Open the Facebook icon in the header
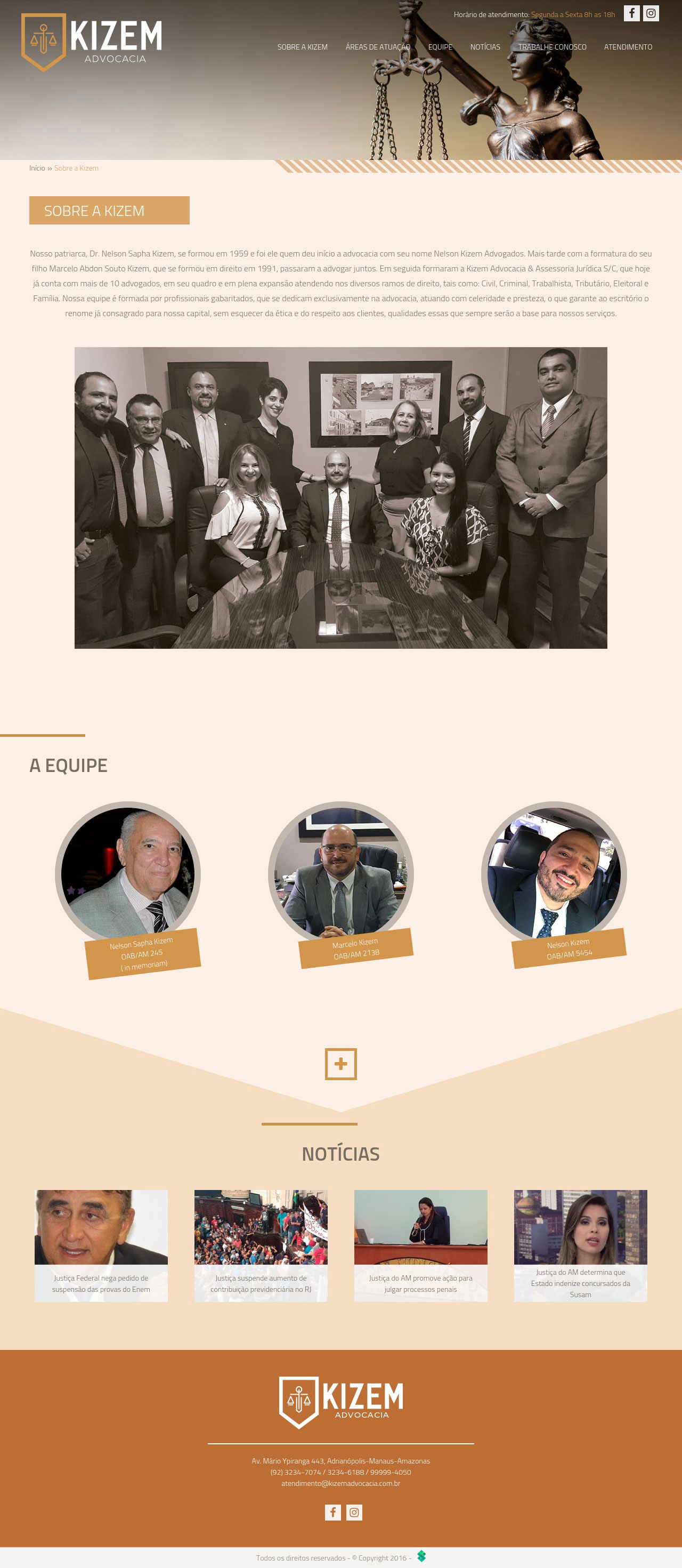The image size is (682, 1568). (x=631, y=13)
